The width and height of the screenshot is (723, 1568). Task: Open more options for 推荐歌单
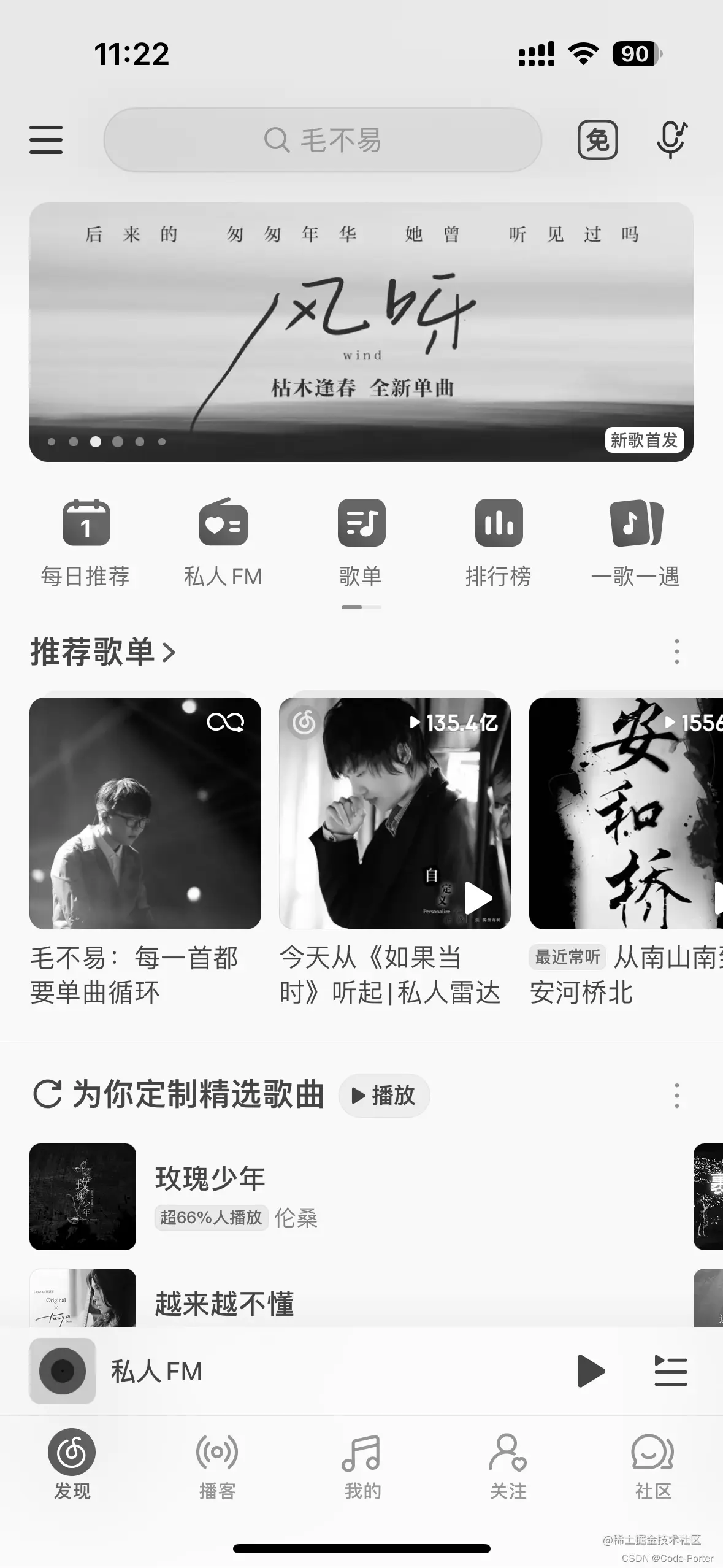677,651
